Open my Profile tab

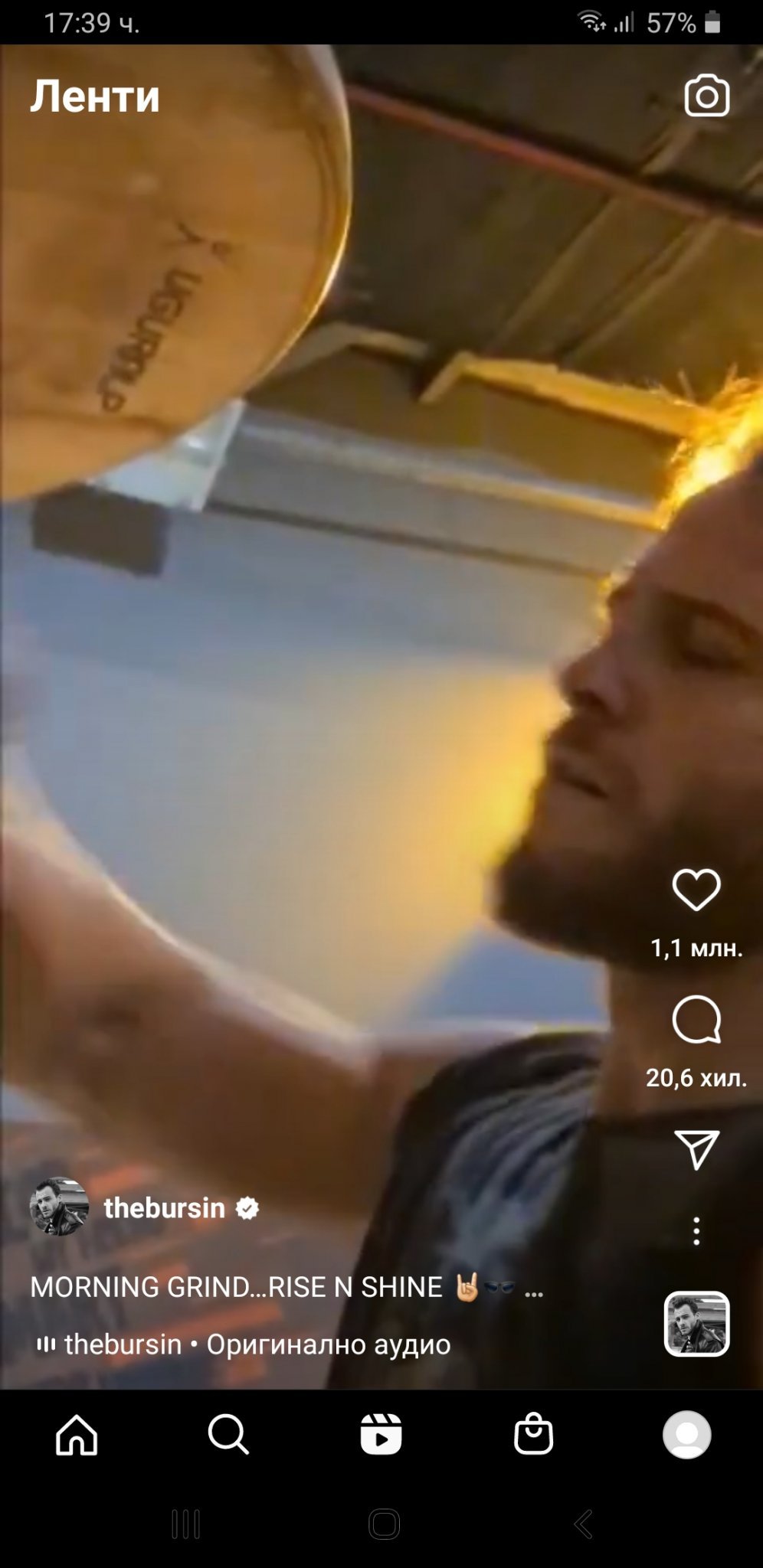click(686, 1434)
